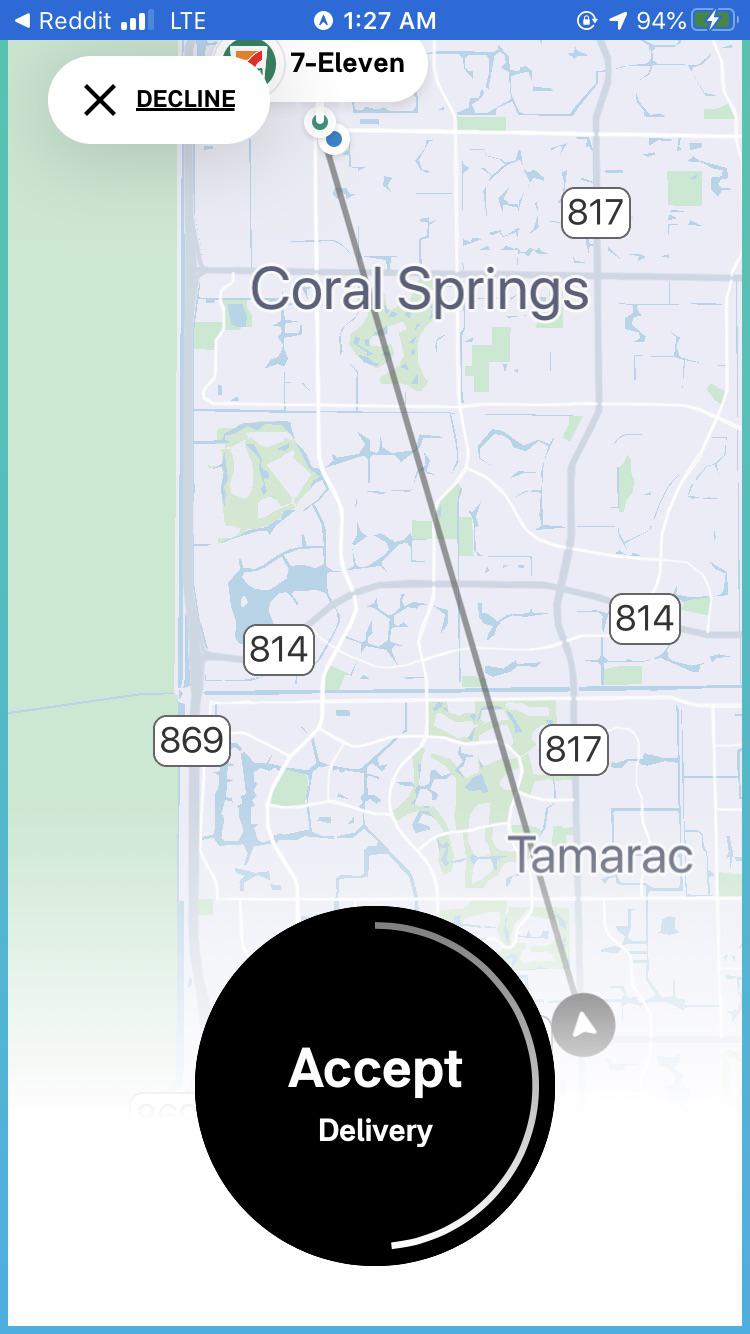Tap the blue dot pickup location marker
The image size is (750, 1334).
[x=332, y=141]
